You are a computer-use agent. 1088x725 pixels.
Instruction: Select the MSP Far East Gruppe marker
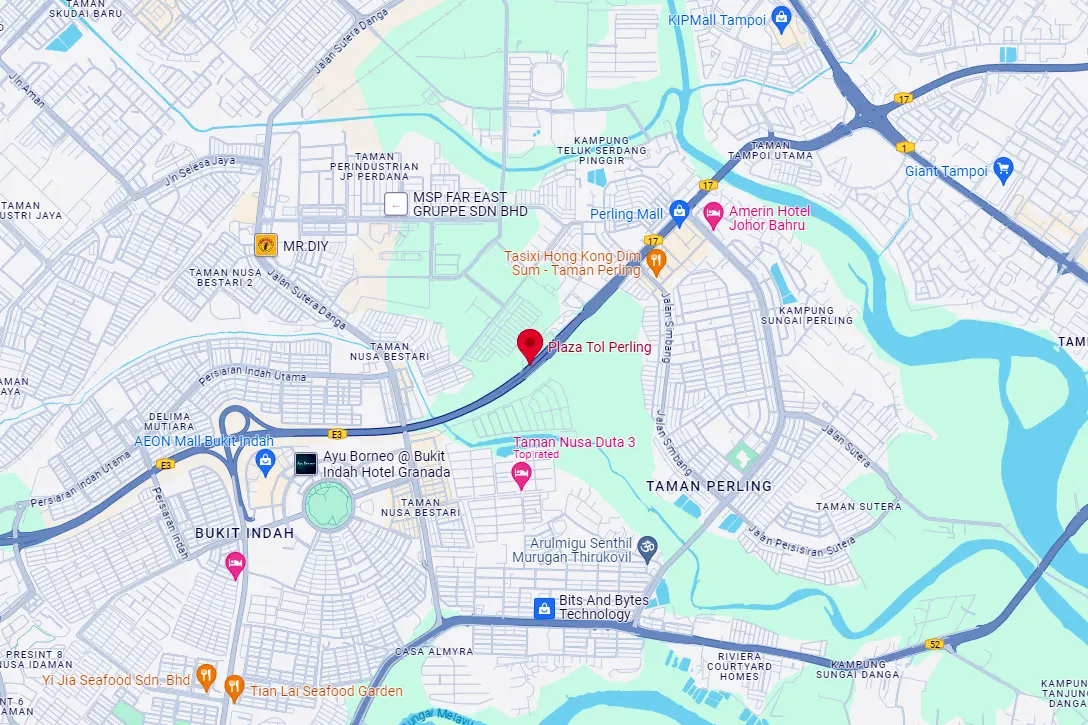click(x=397, y=205)
